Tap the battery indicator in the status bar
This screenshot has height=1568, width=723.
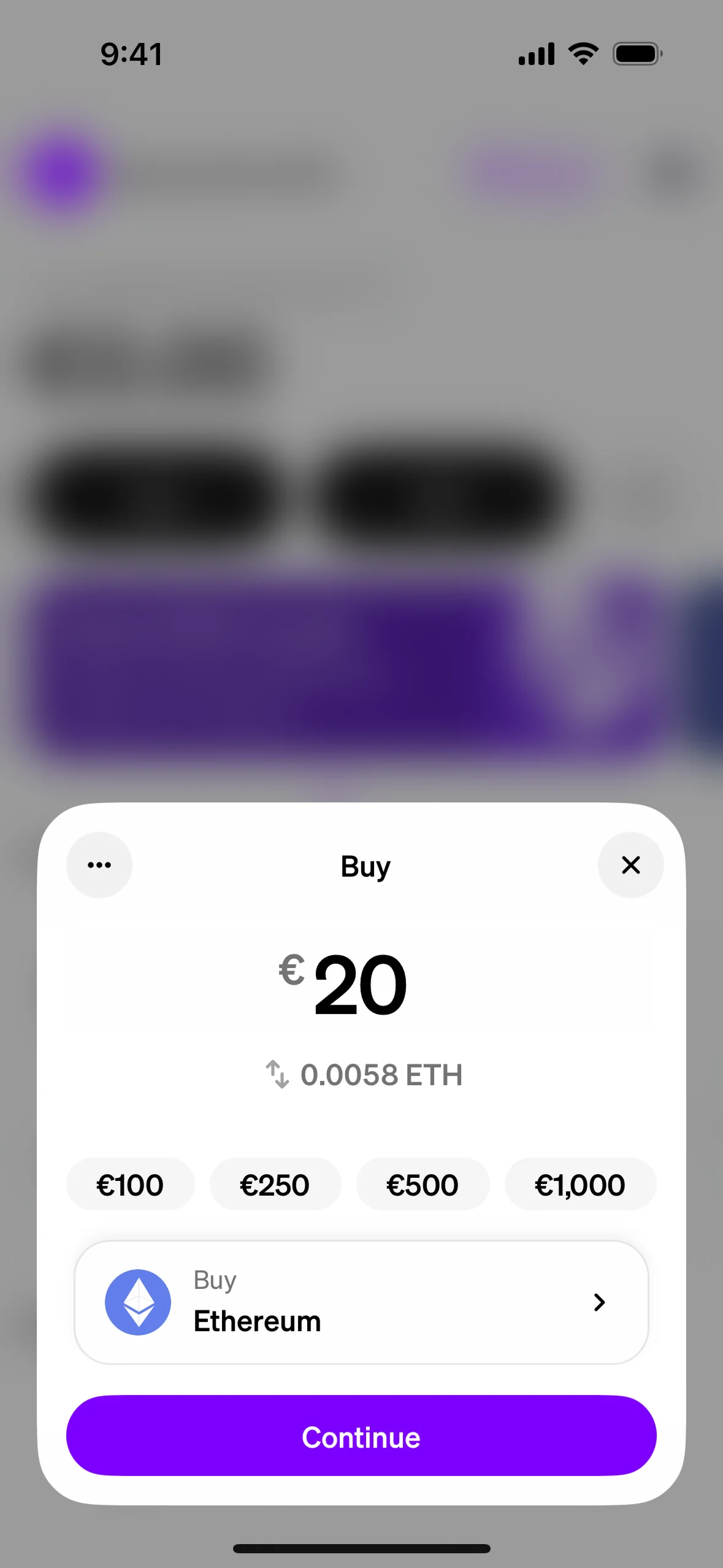tap(635, 53)
